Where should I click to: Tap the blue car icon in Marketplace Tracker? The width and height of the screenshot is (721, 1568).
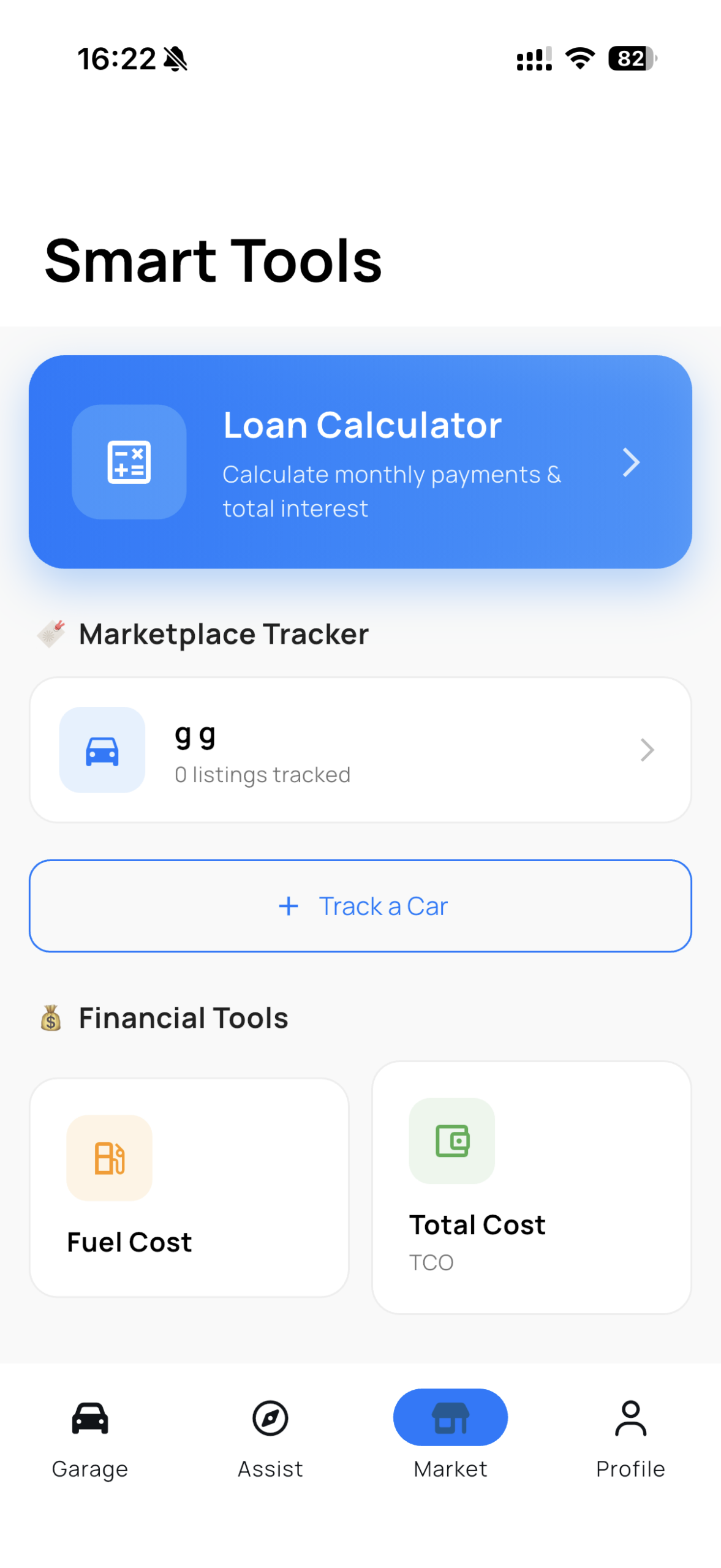pos(102,750)
